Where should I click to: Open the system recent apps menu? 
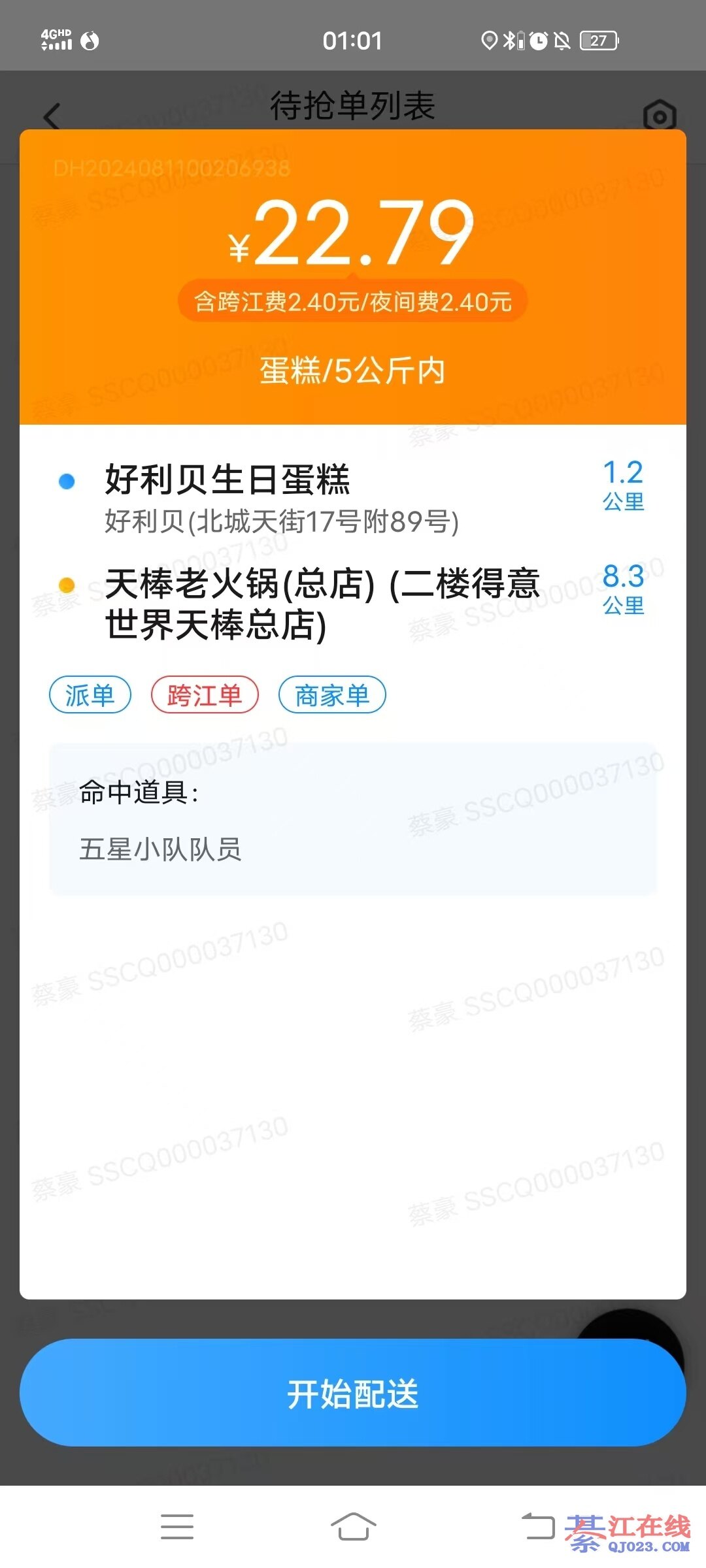(x=176, y=1527)
